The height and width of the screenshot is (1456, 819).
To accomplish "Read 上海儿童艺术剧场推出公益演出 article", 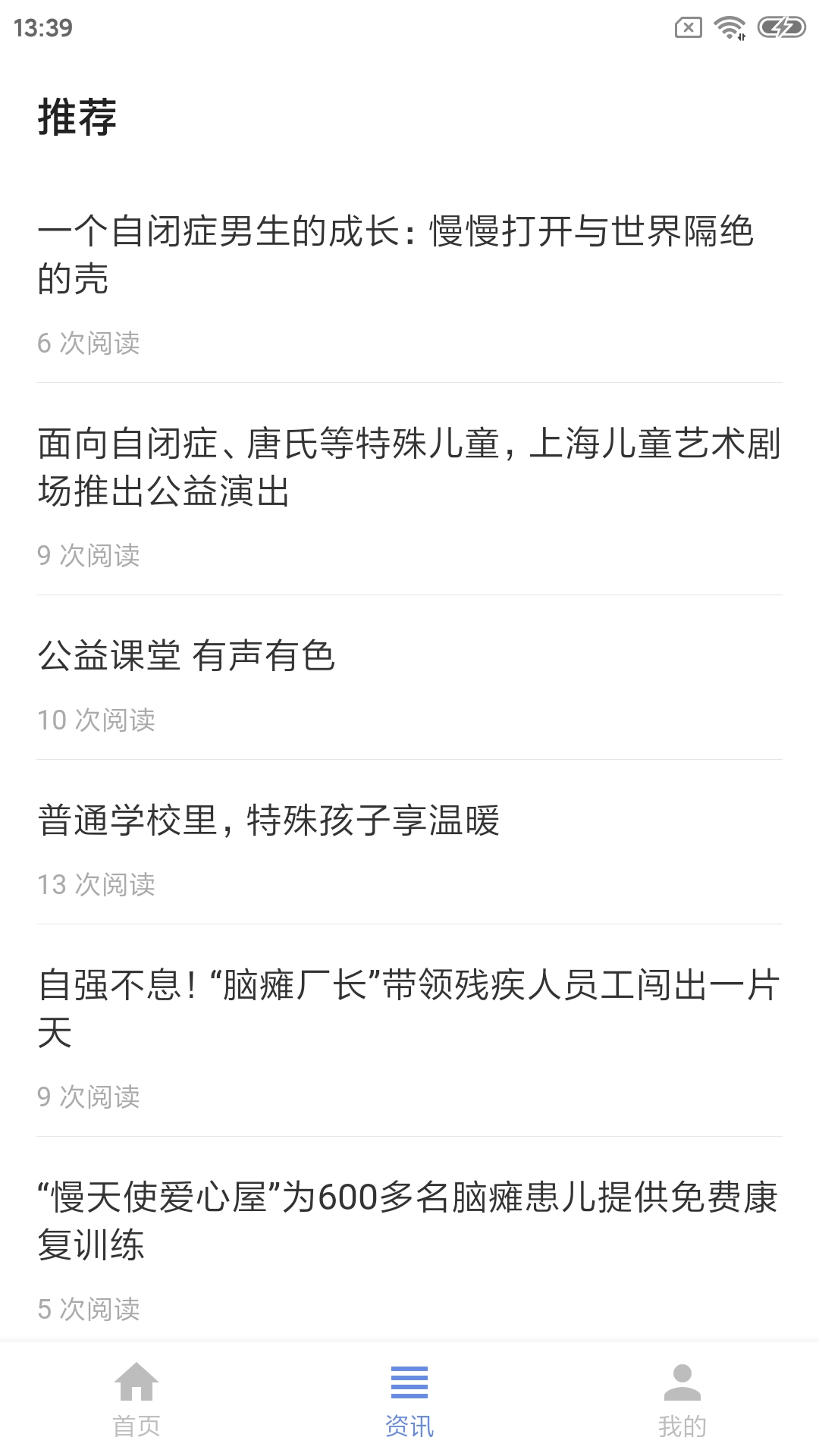I will [409, 467].
